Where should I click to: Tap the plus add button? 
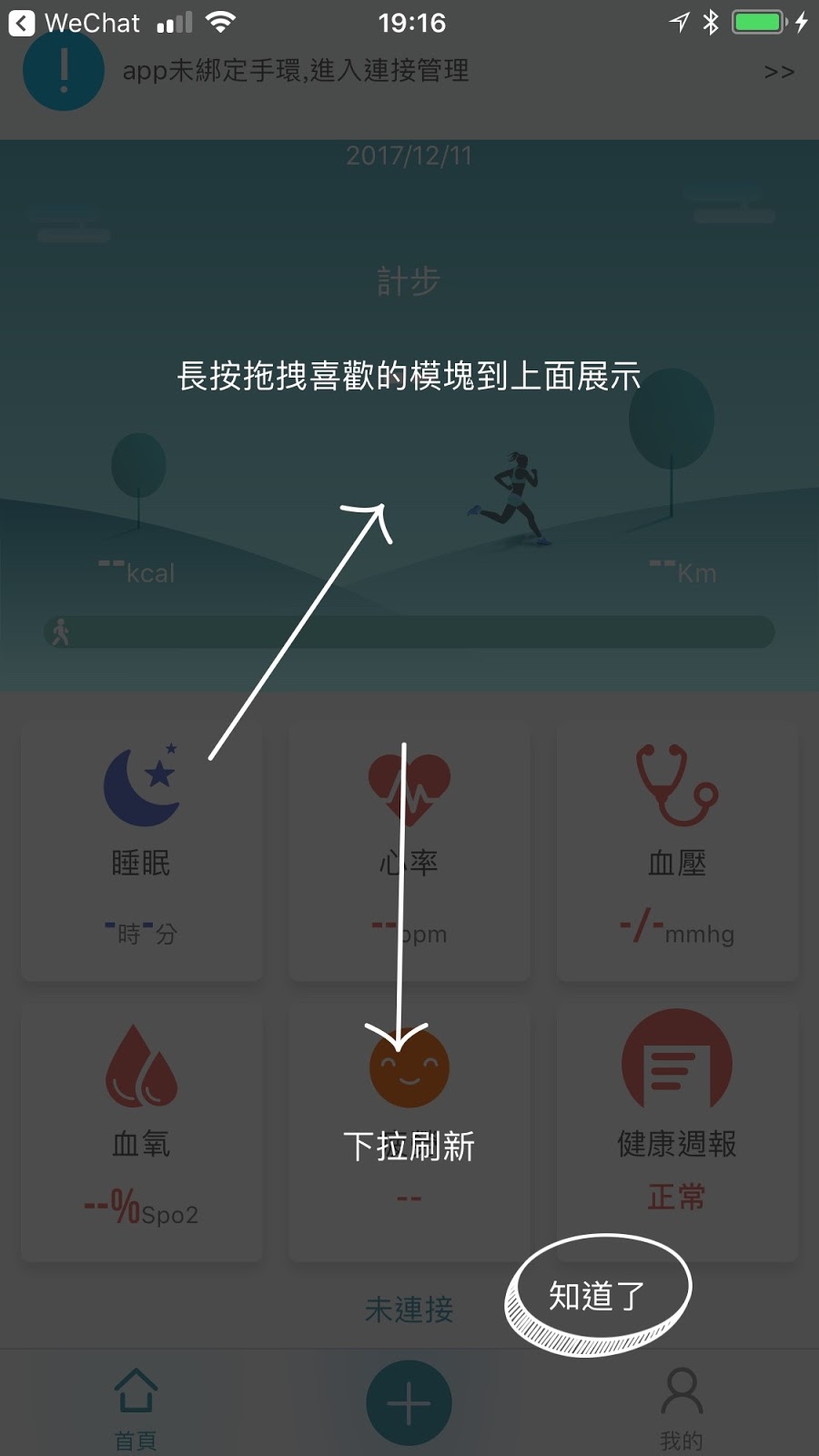pos(409,1402)
